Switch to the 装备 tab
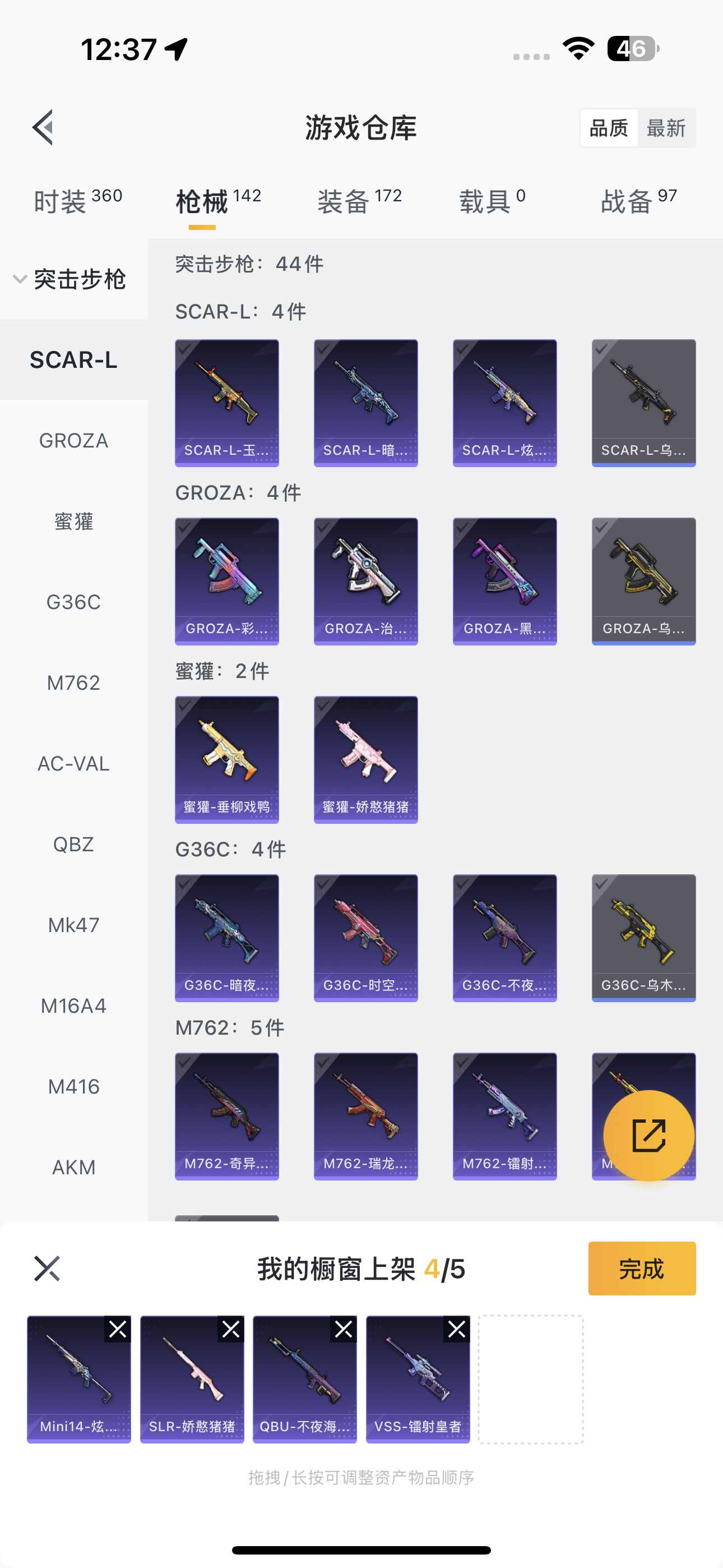 [x=359, y=201]
